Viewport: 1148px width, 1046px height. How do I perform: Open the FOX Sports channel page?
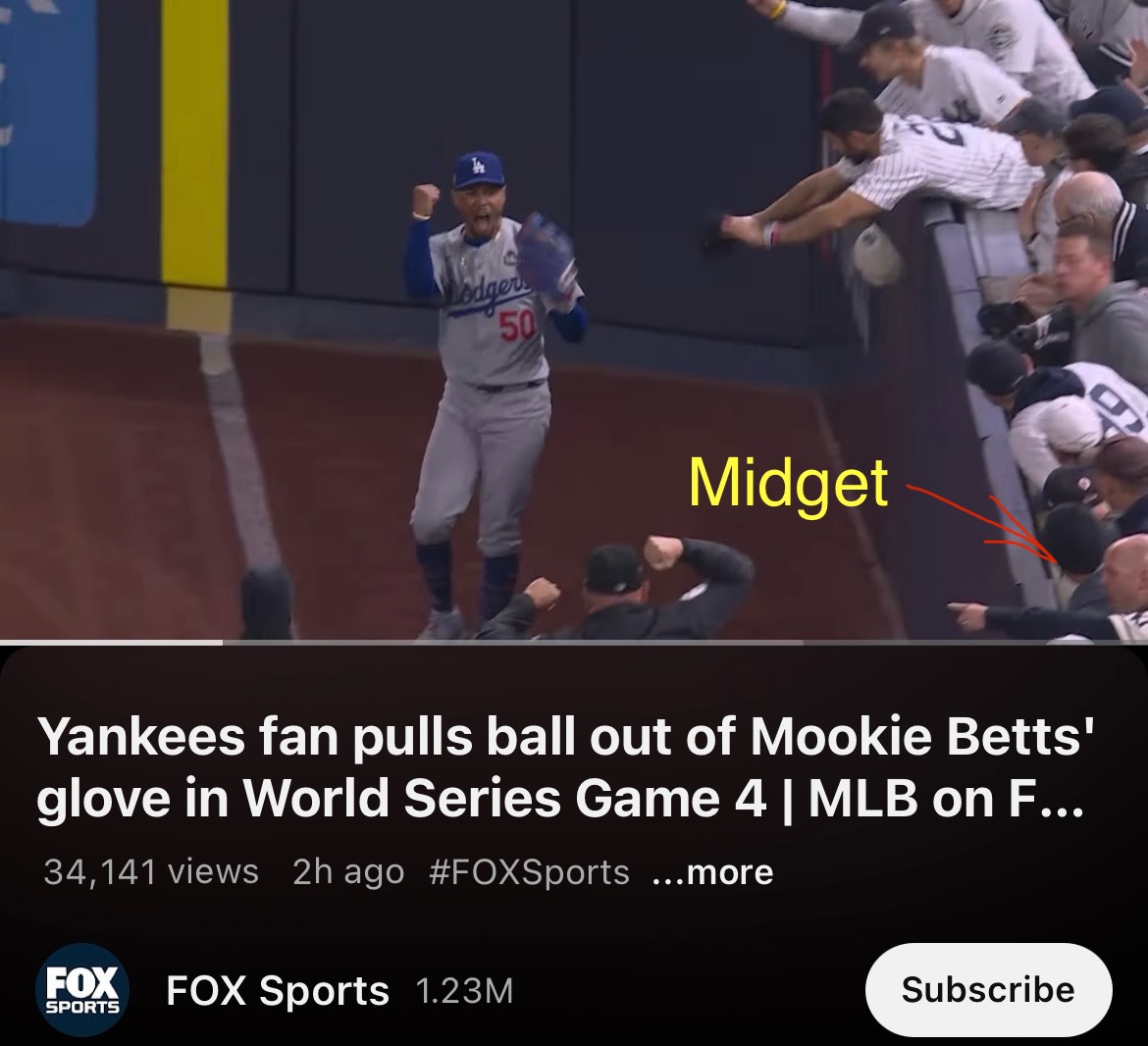pyautogui.click(x=278, y=990)
